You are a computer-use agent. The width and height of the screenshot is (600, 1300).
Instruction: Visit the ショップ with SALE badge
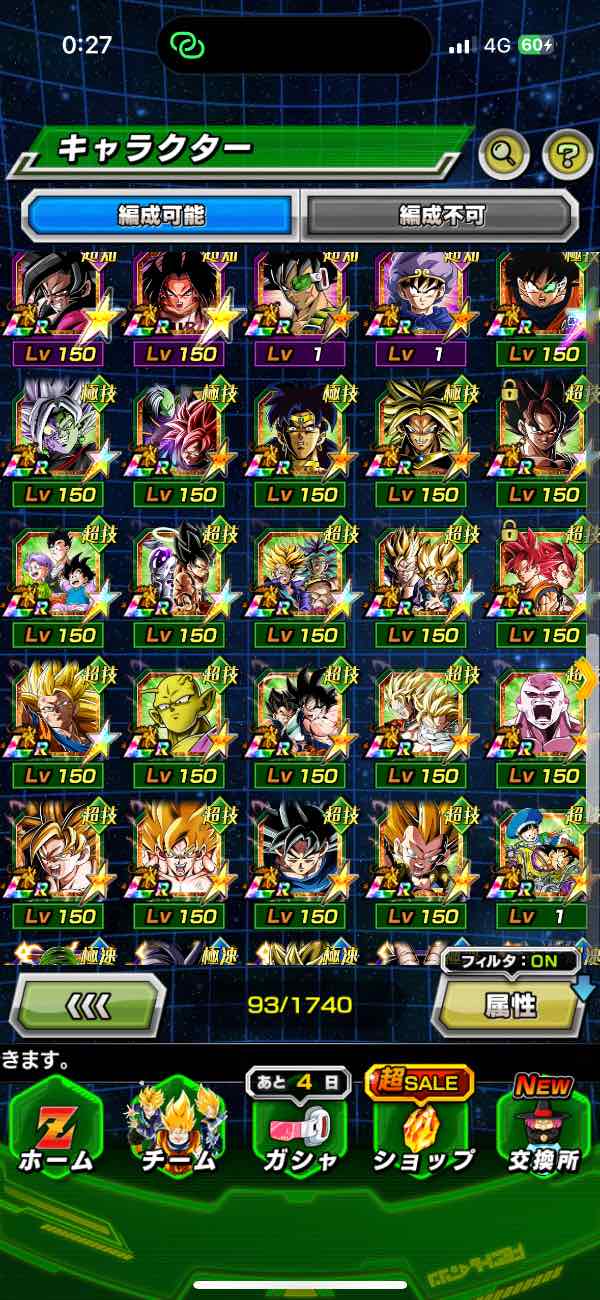[421, 1128]
